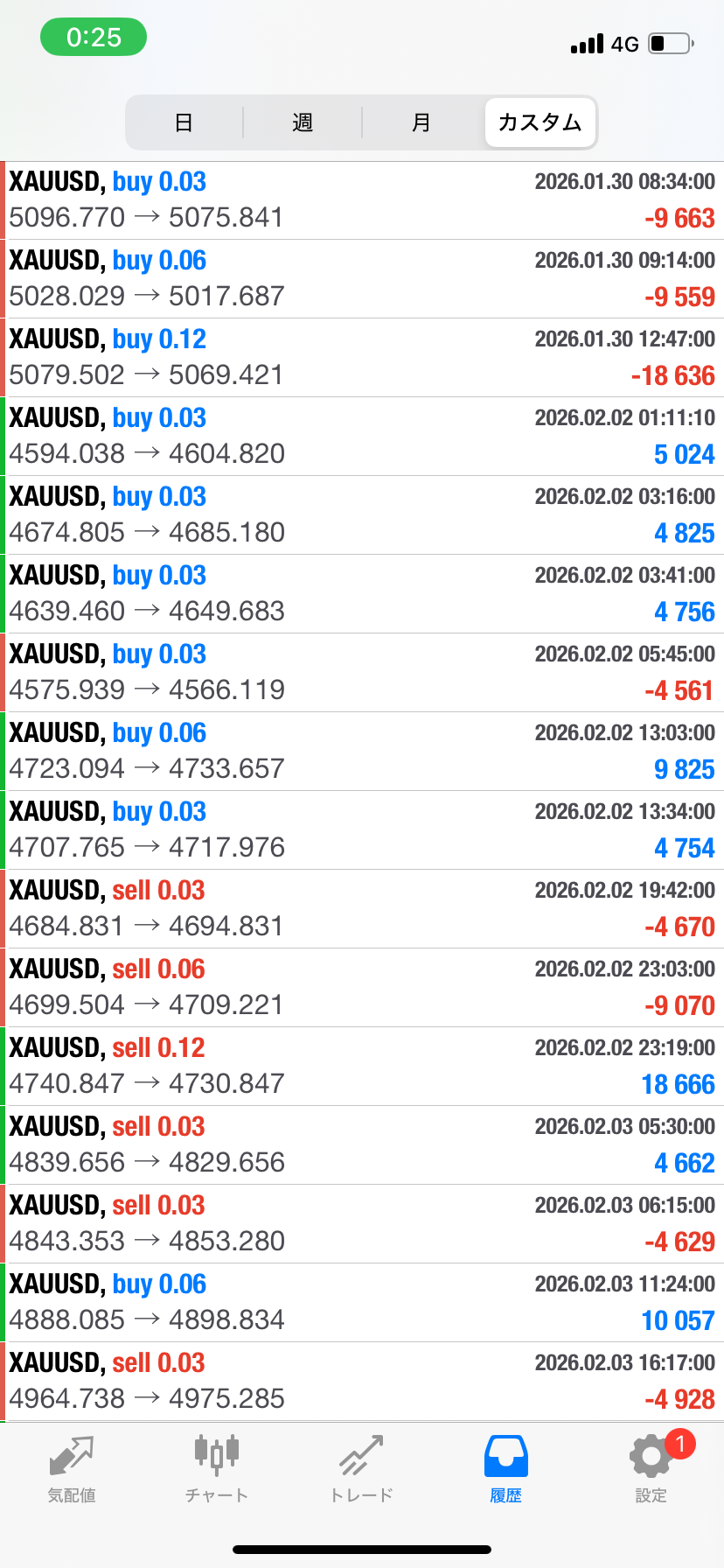Image resolution: width=724 pixels, height=1568 pixels.
Task: View the buy 0.06 trade with 10 057 profit
Action: click(362, 1302)
